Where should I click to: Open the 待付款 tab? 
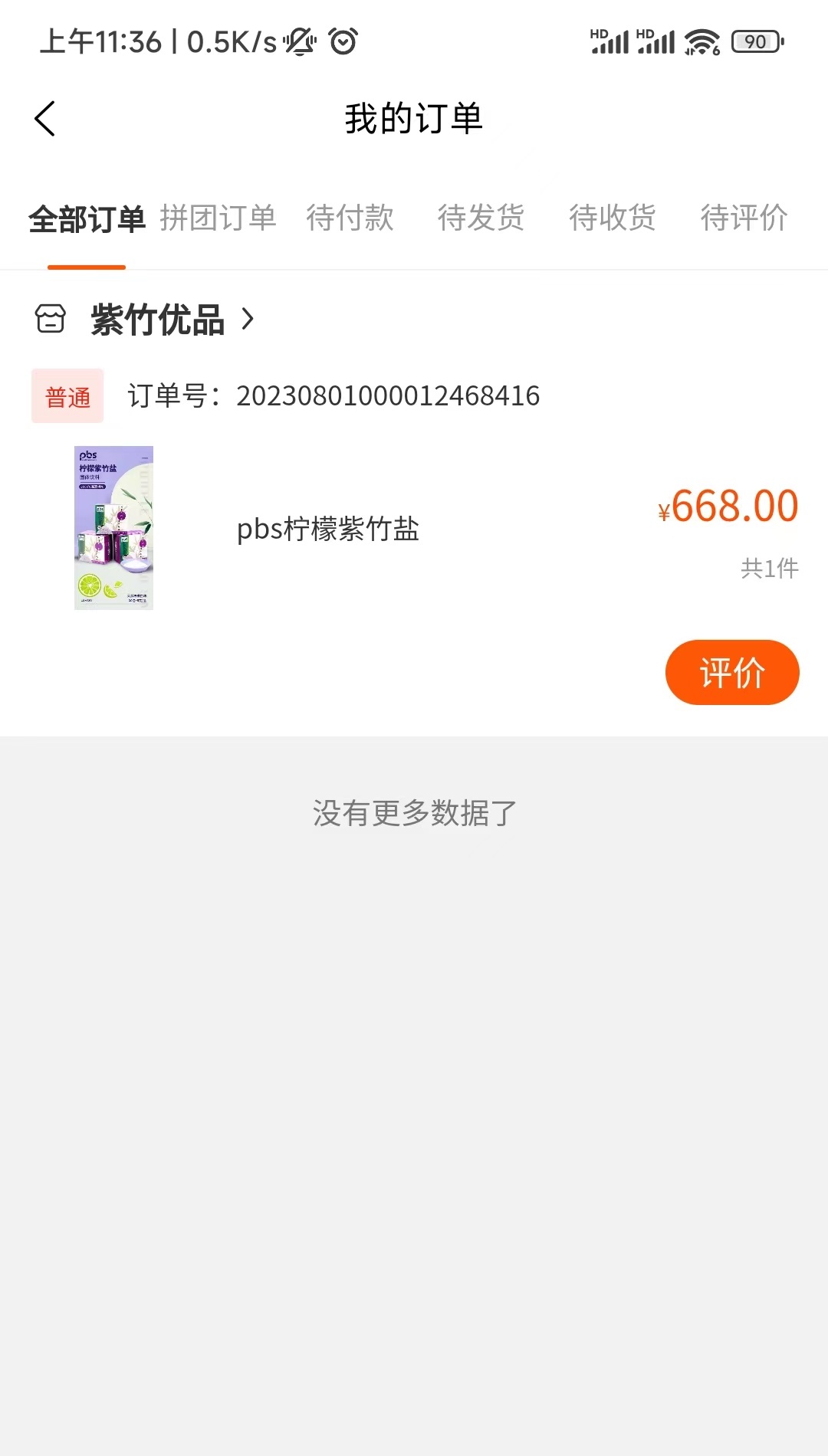pos(350,218)
